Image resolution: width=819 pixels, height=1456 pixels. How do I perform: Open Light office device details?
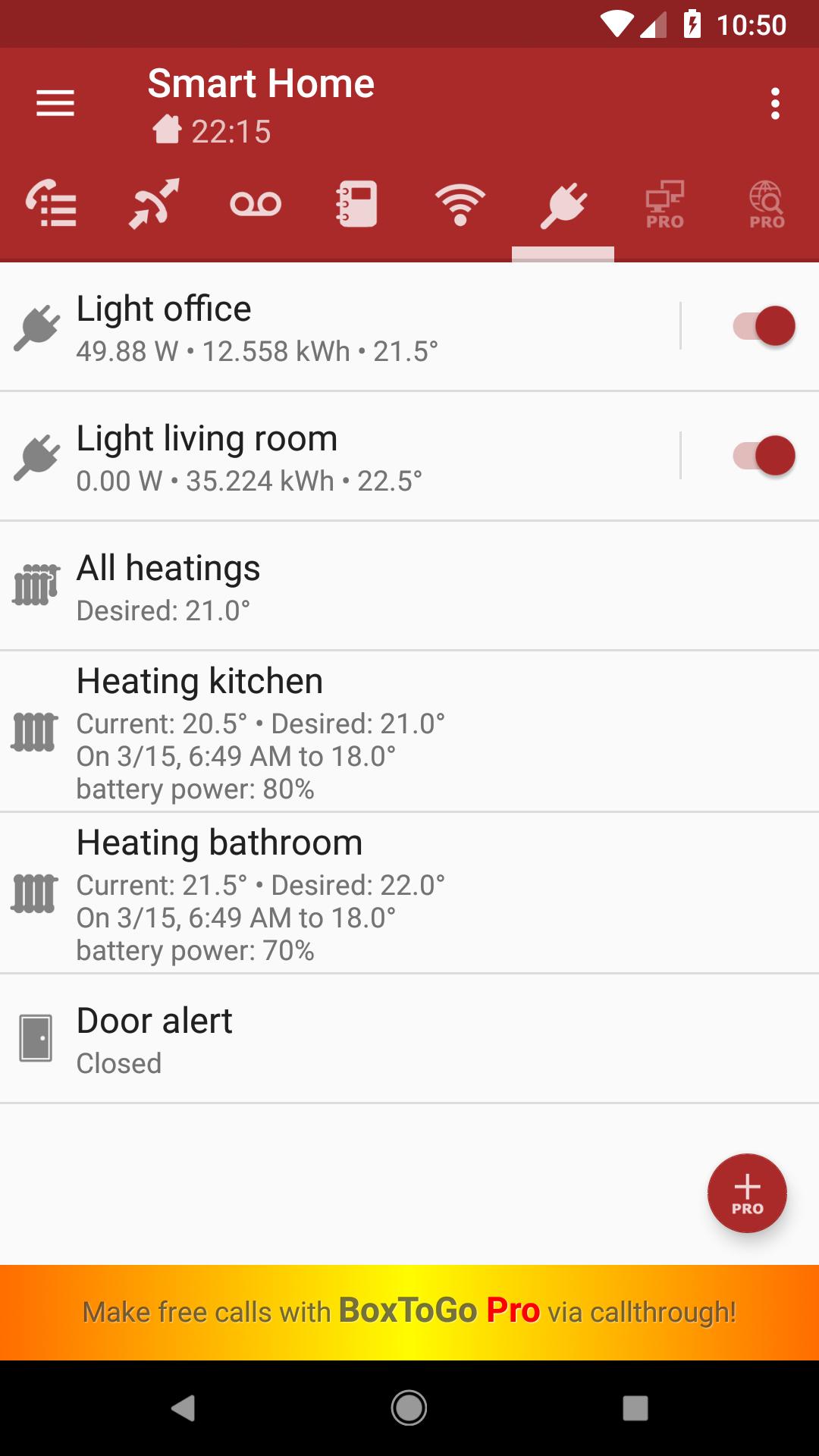point(340,327)
